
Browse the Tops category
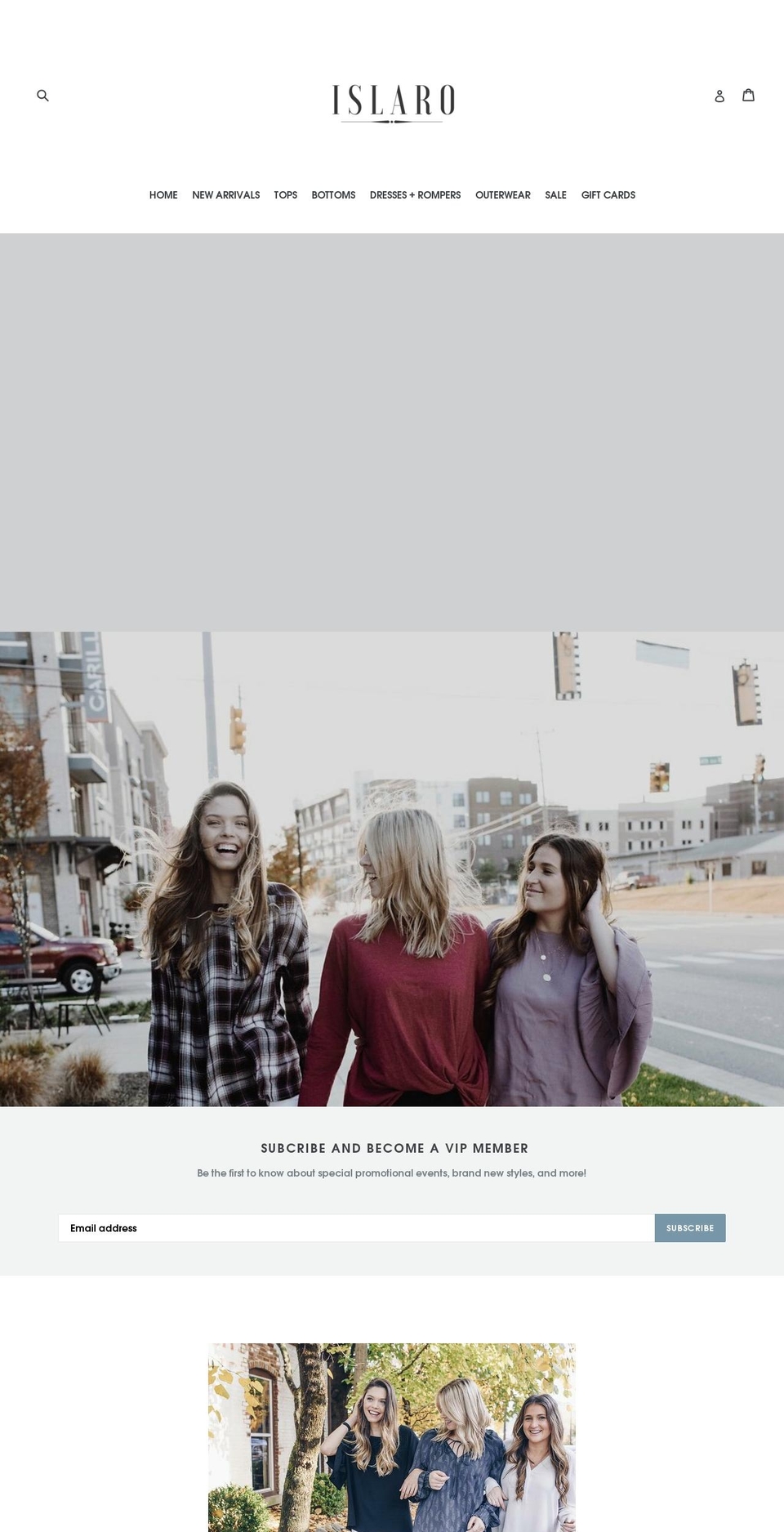point(286,195)
